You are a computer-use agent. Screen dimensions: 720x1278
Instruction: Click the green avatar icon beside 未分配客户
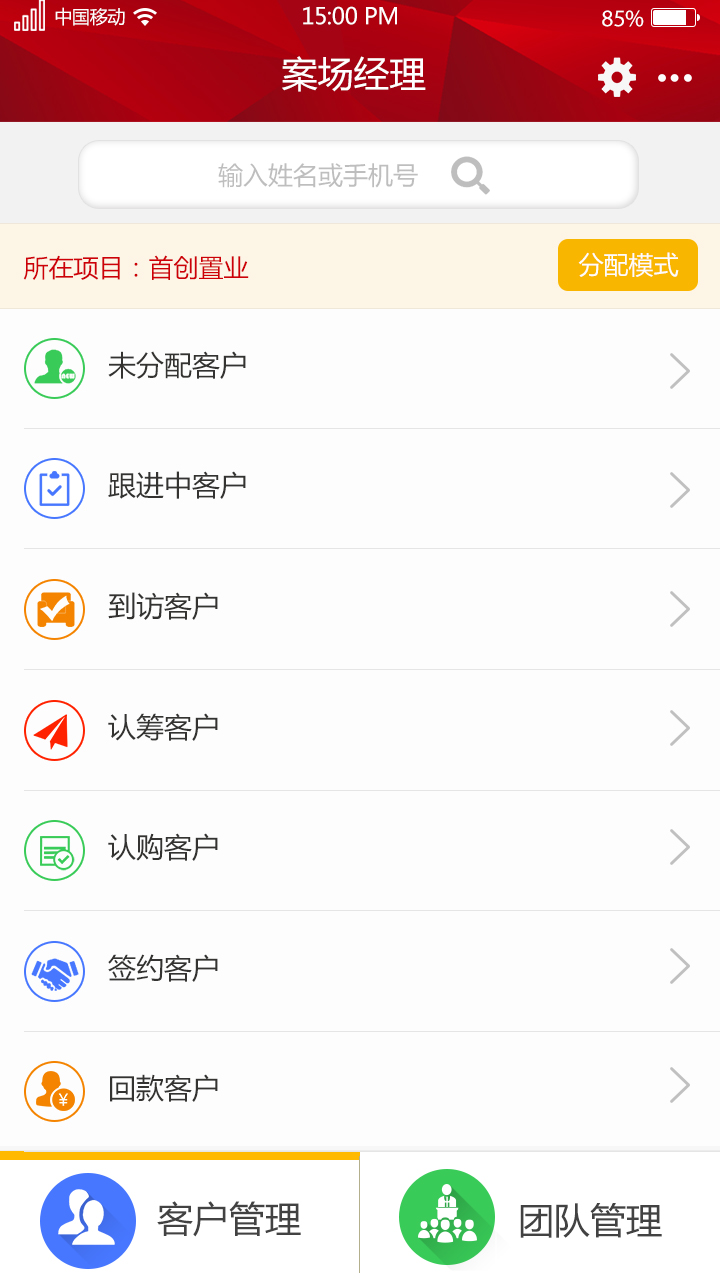pos(55,368)
